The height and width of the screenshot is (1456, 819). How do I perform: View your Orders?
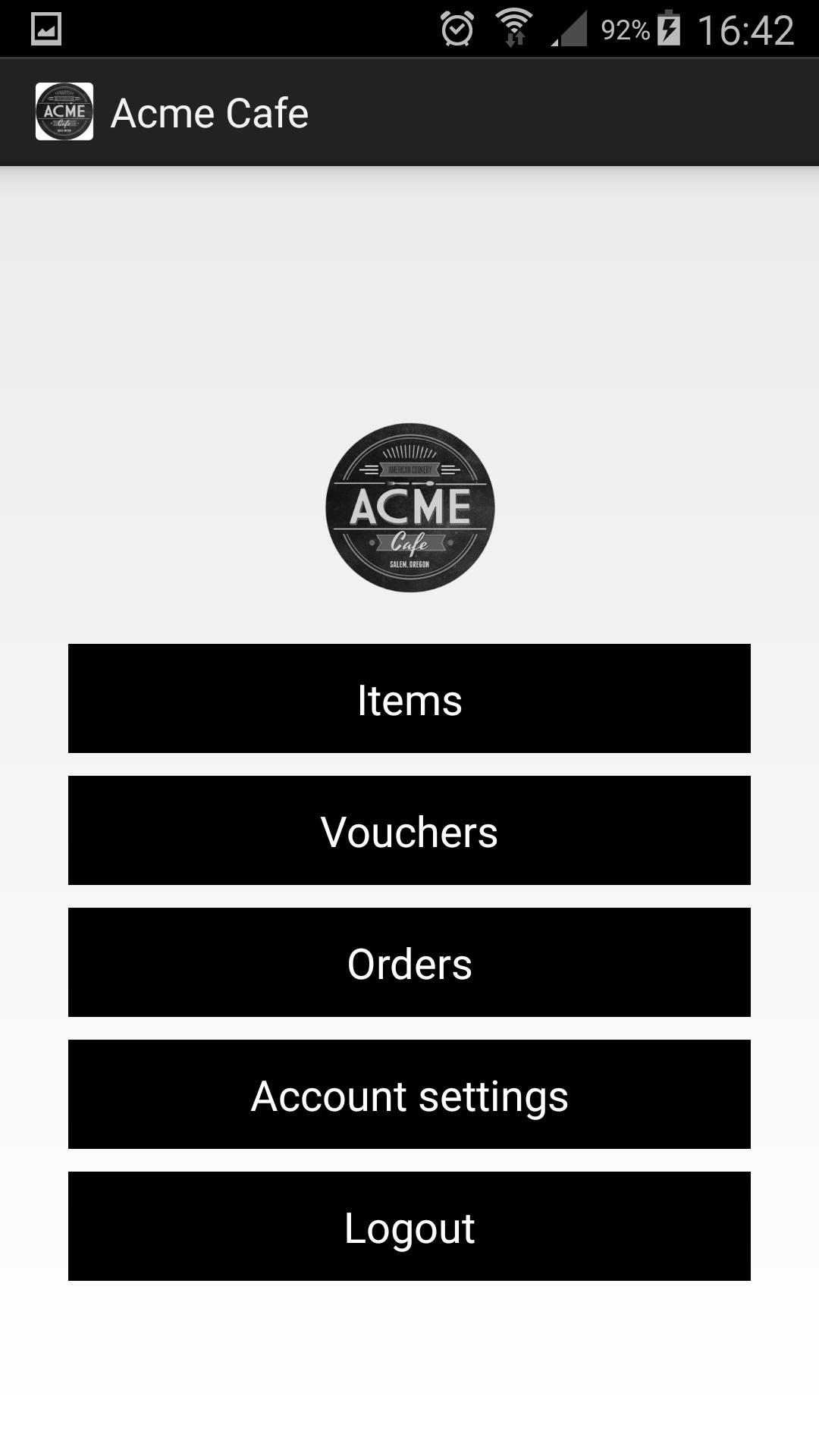pyautogui.click(x=409, y=962)
